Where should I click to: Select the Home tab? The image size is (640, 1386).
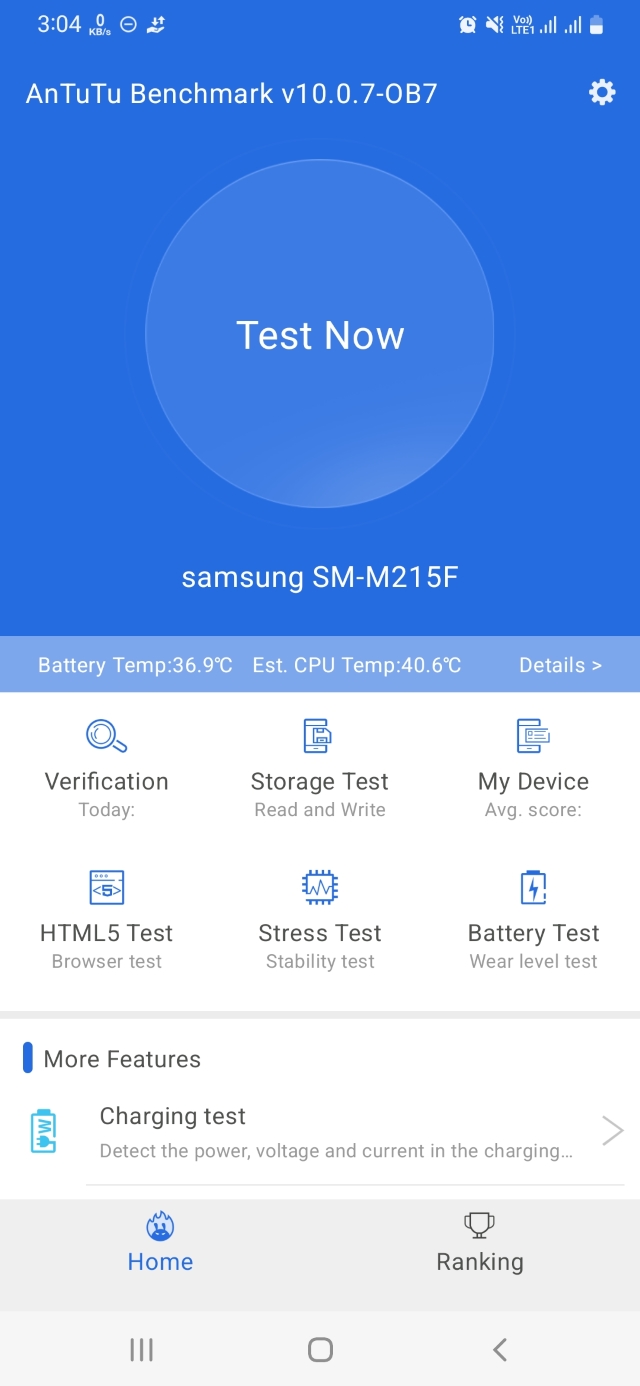pyautogui.click(x=160, y=1243)
